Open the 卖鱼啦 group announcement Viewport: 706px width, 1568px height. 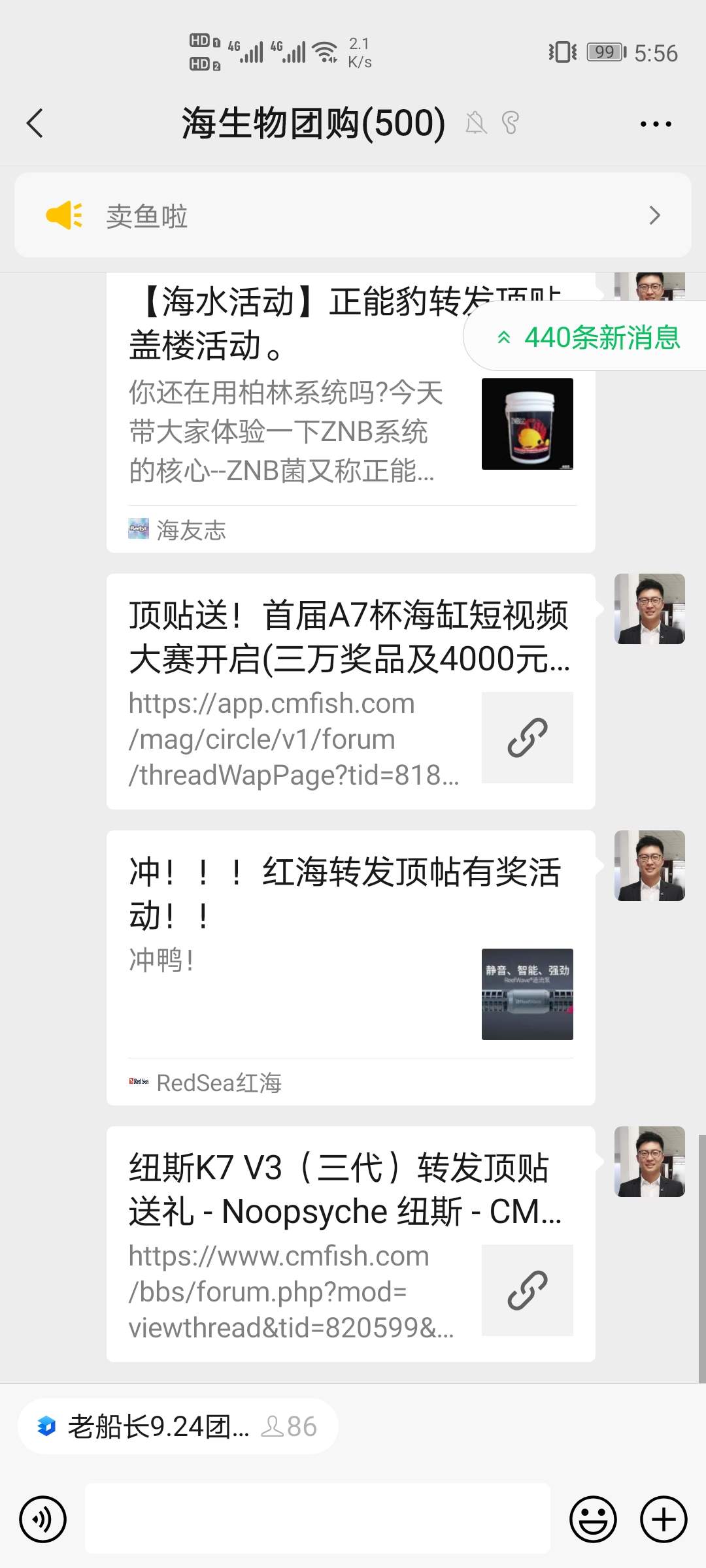click(x=352, y=216)
